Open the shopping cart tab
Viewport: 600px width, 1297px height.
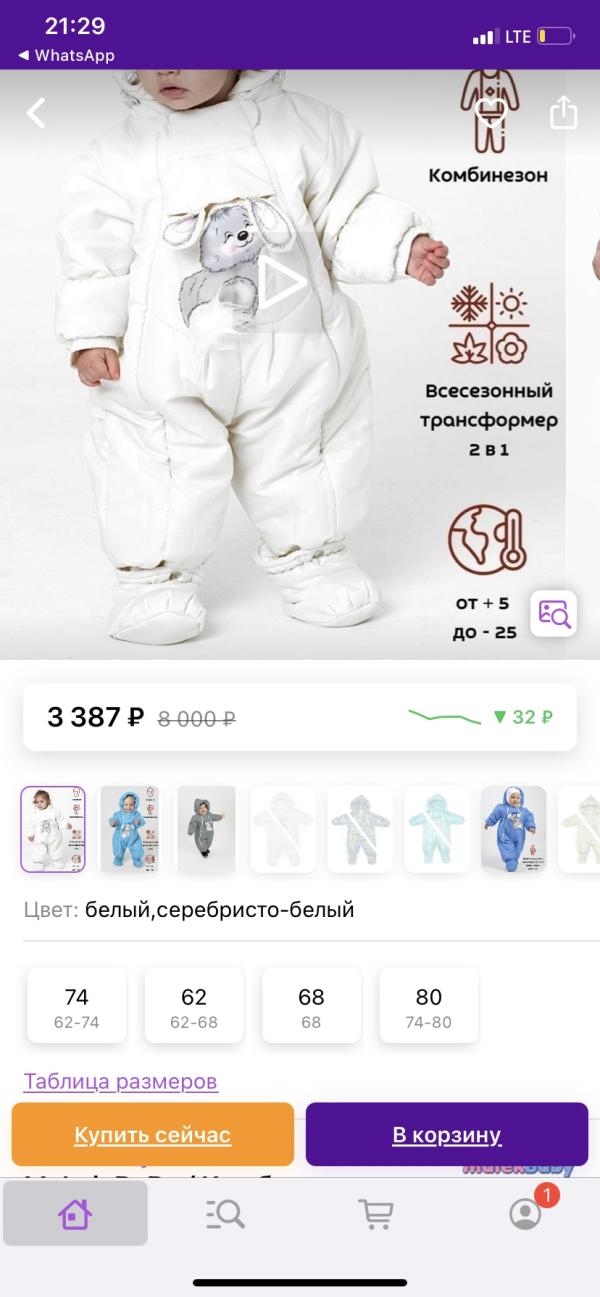coord(375,1214)
